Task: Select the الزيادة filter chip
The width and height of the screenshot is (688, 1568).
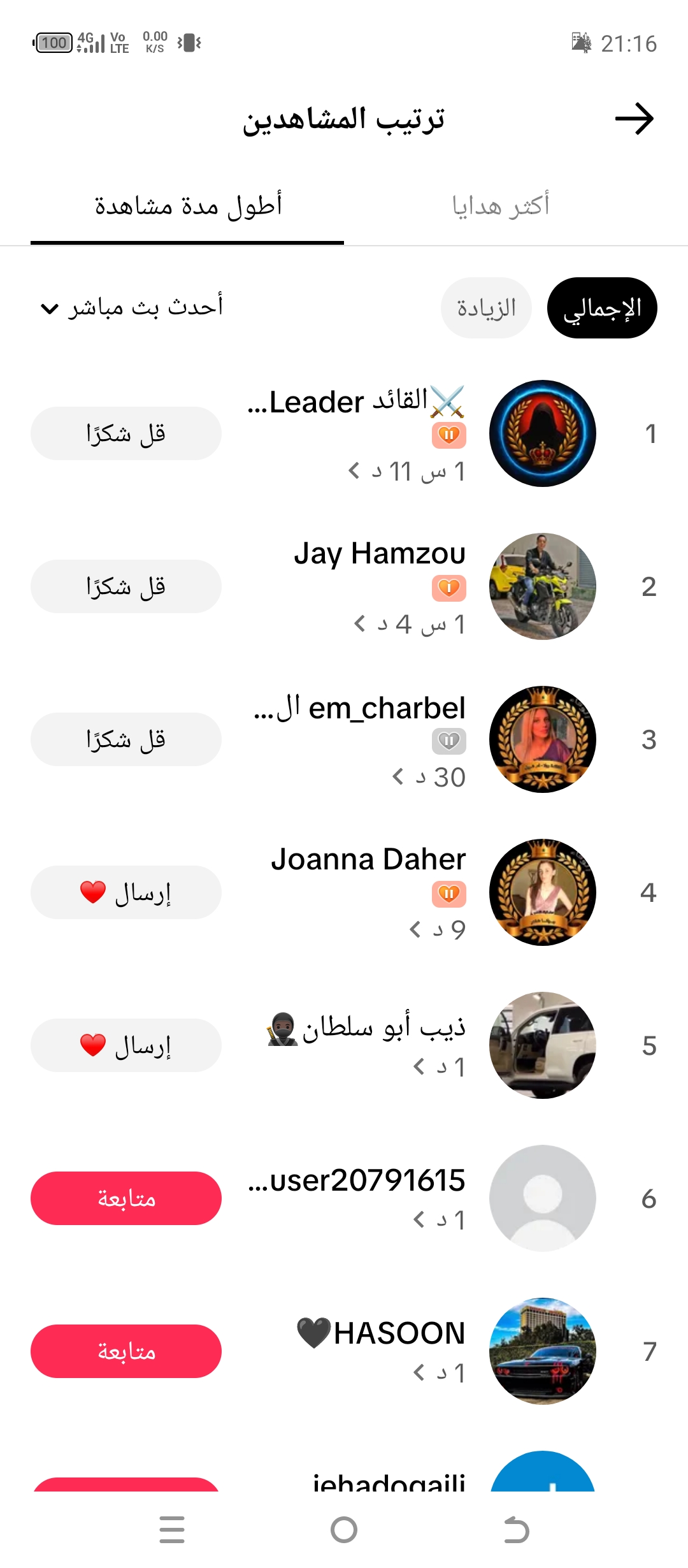Action: [486, 308]
